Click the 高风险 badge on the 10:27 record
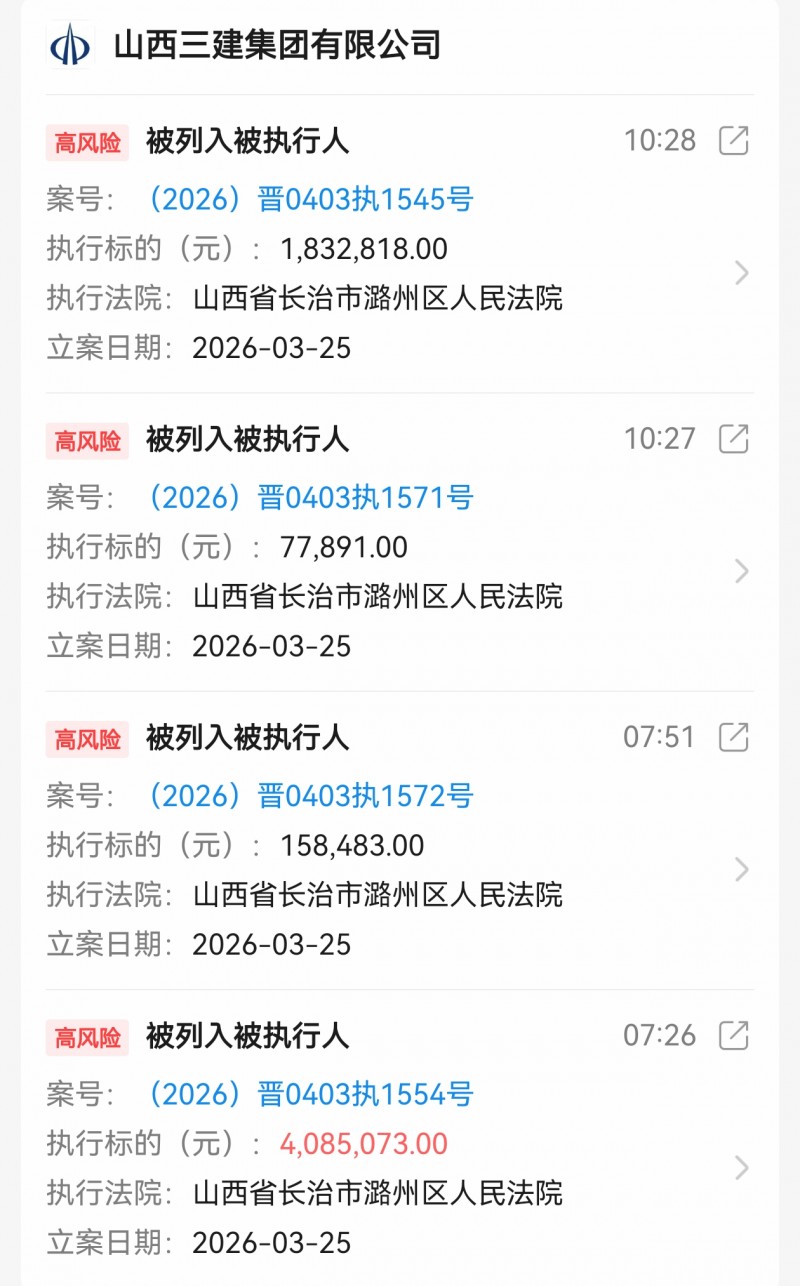Viewport: 800px width, 1286px height. pyautogui.click(x=87, y=441)
